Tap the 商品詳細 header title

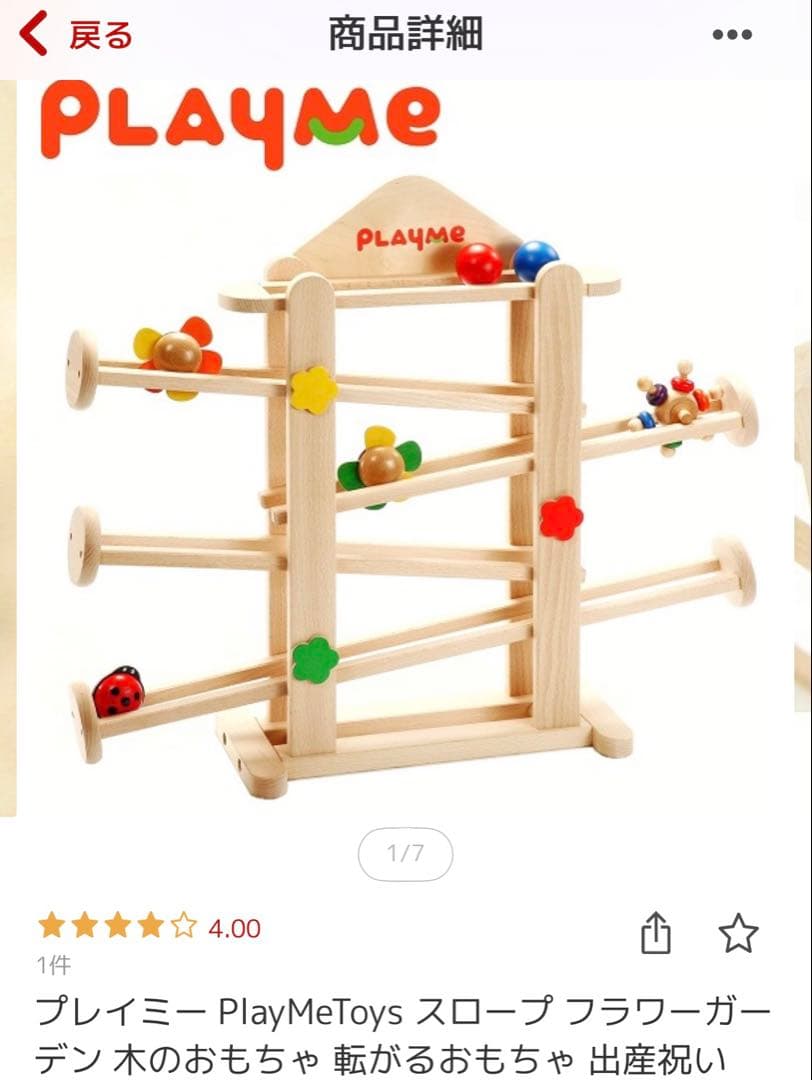tap(406, 32)
